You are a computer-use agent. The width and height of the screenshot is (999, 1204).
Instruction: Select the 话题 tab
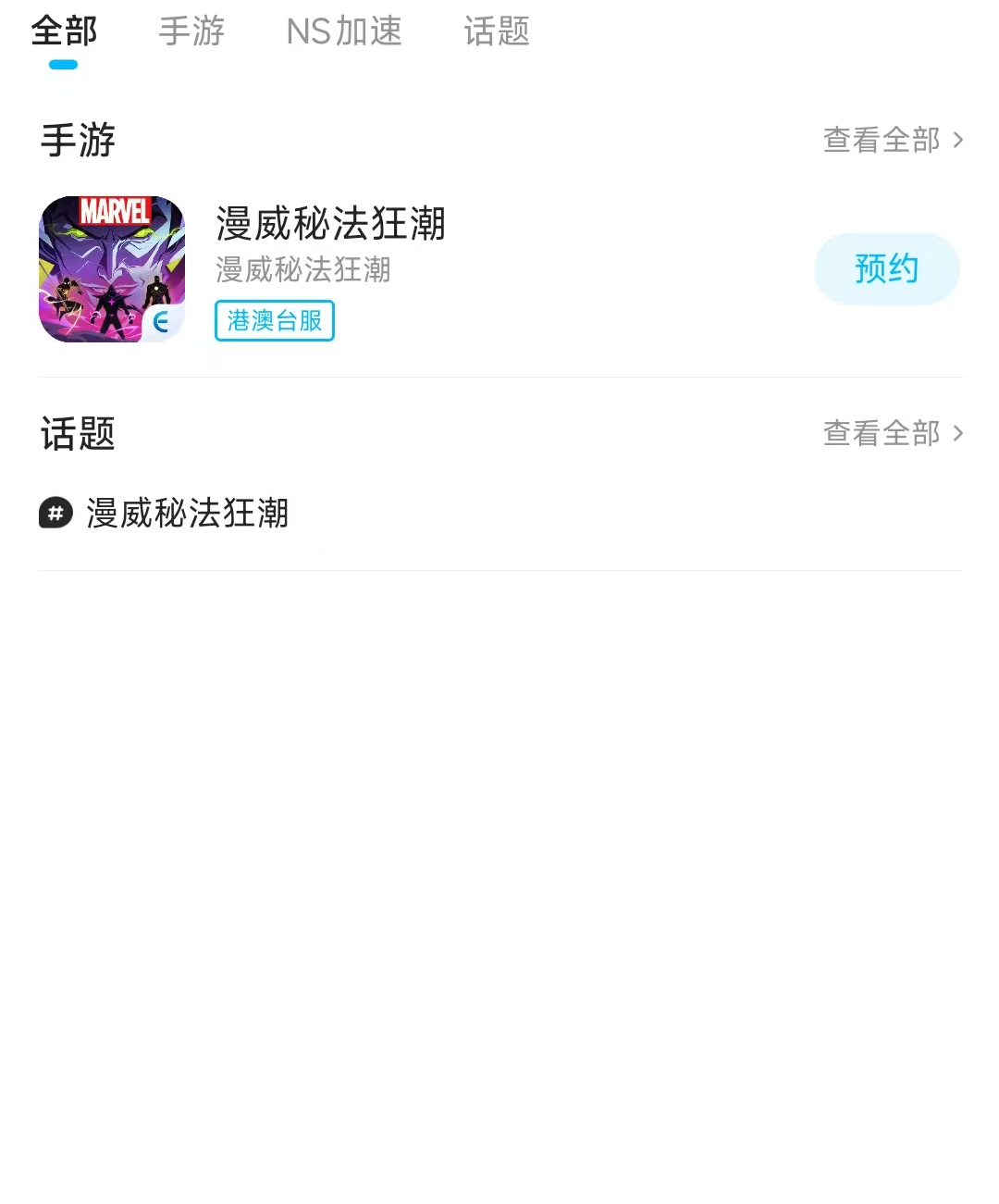497,32
